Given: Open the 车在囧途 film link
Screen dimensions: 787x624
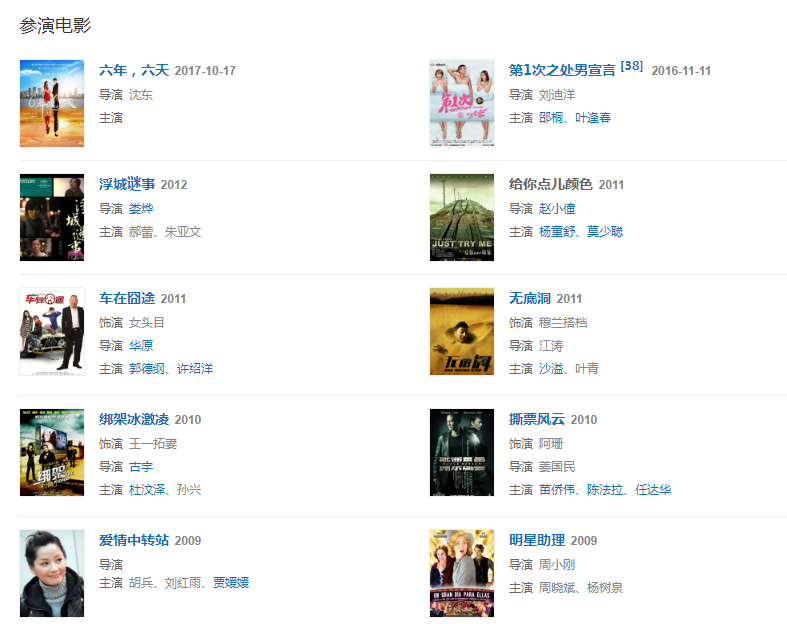Looking at the screenshot, I should pyautogui.click(x=127, y=299).
